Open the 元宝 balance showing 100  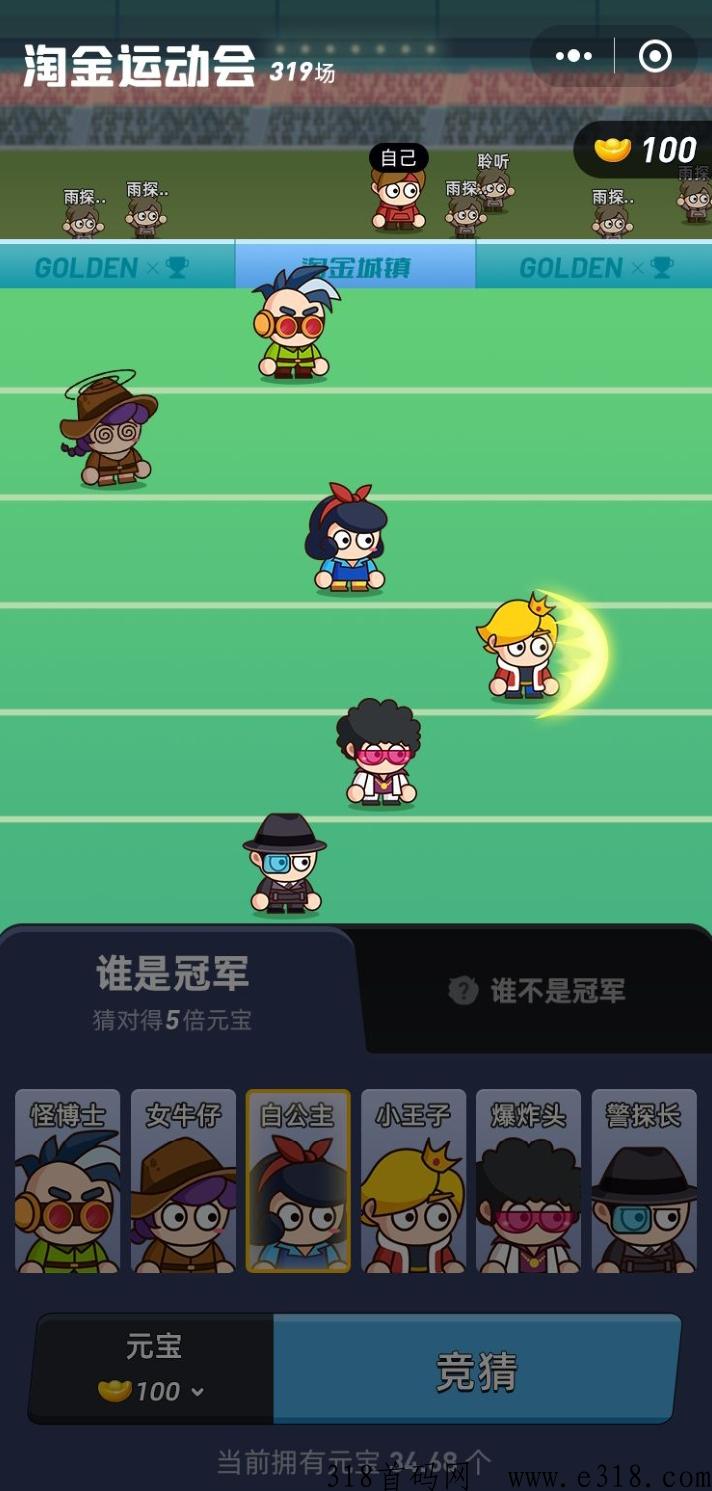coord(645,150)
